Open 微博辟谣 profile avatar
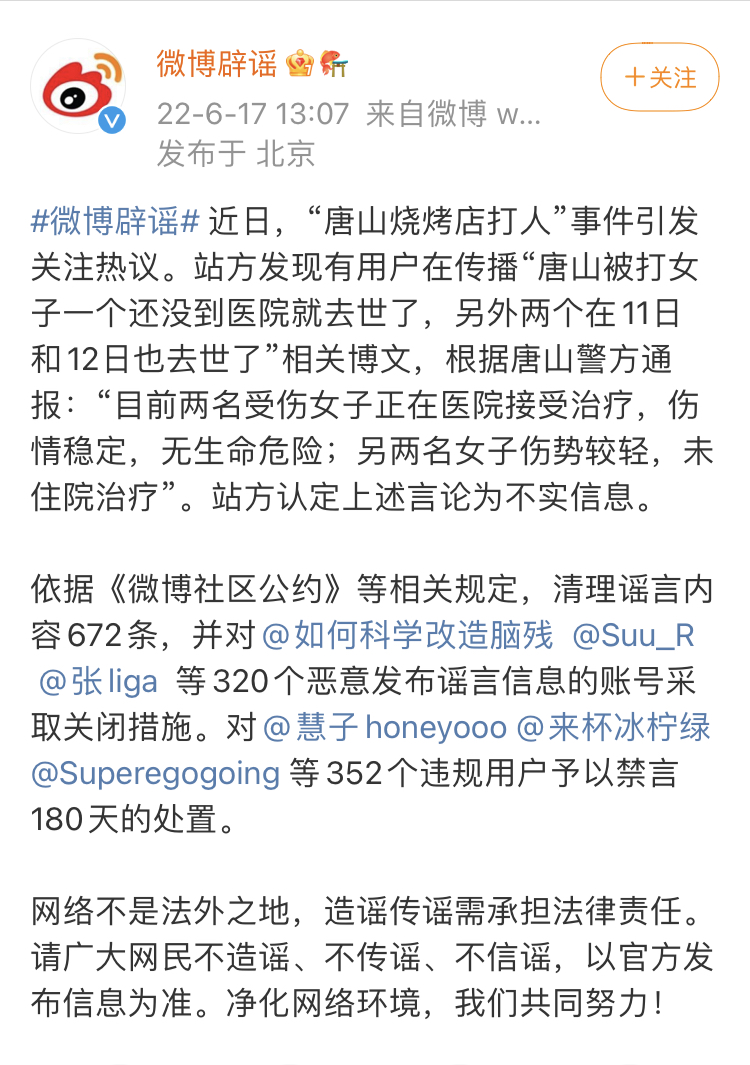The width and height of the screenshot is (750, 1065). click(78, 91)
